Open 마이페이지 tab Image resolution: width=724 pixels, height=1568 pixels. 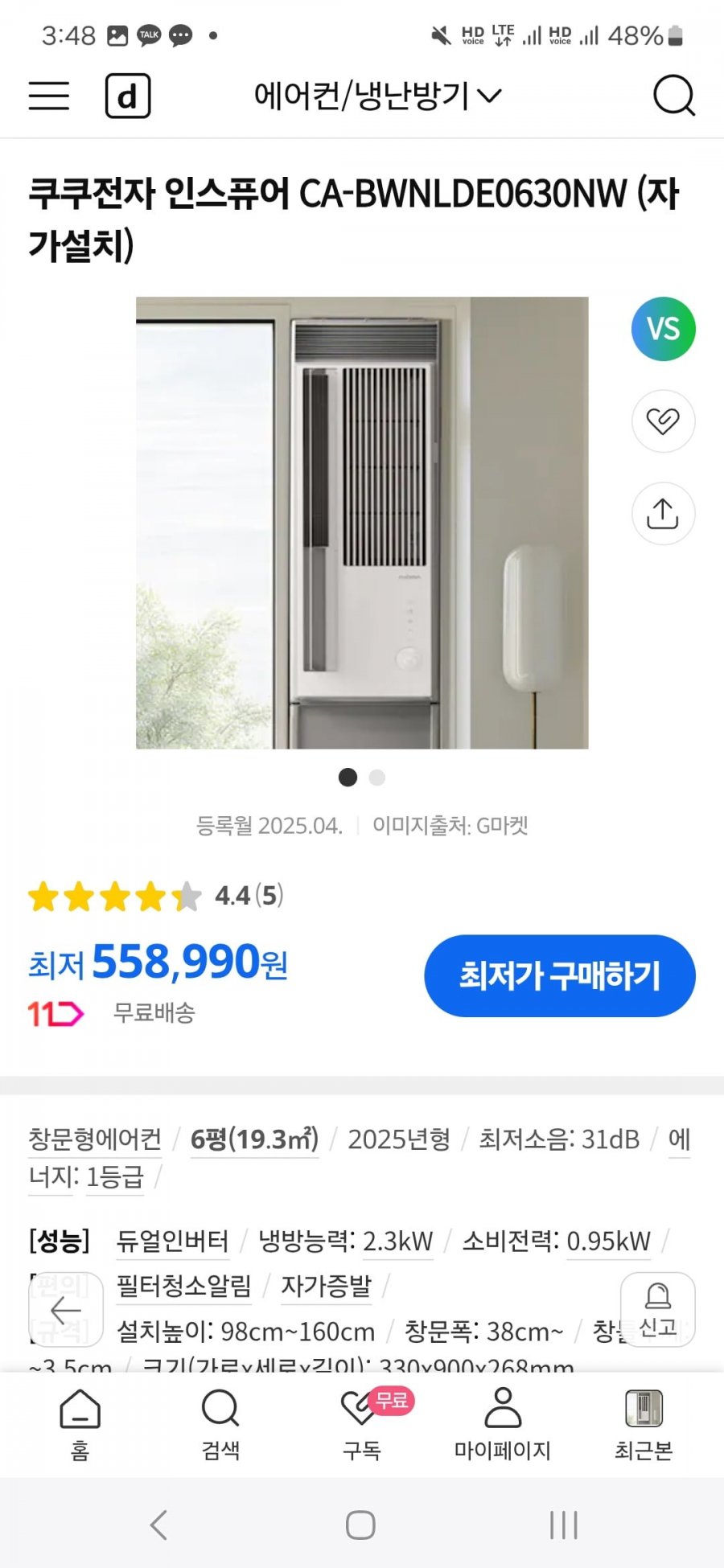(x=503, y=1424)
